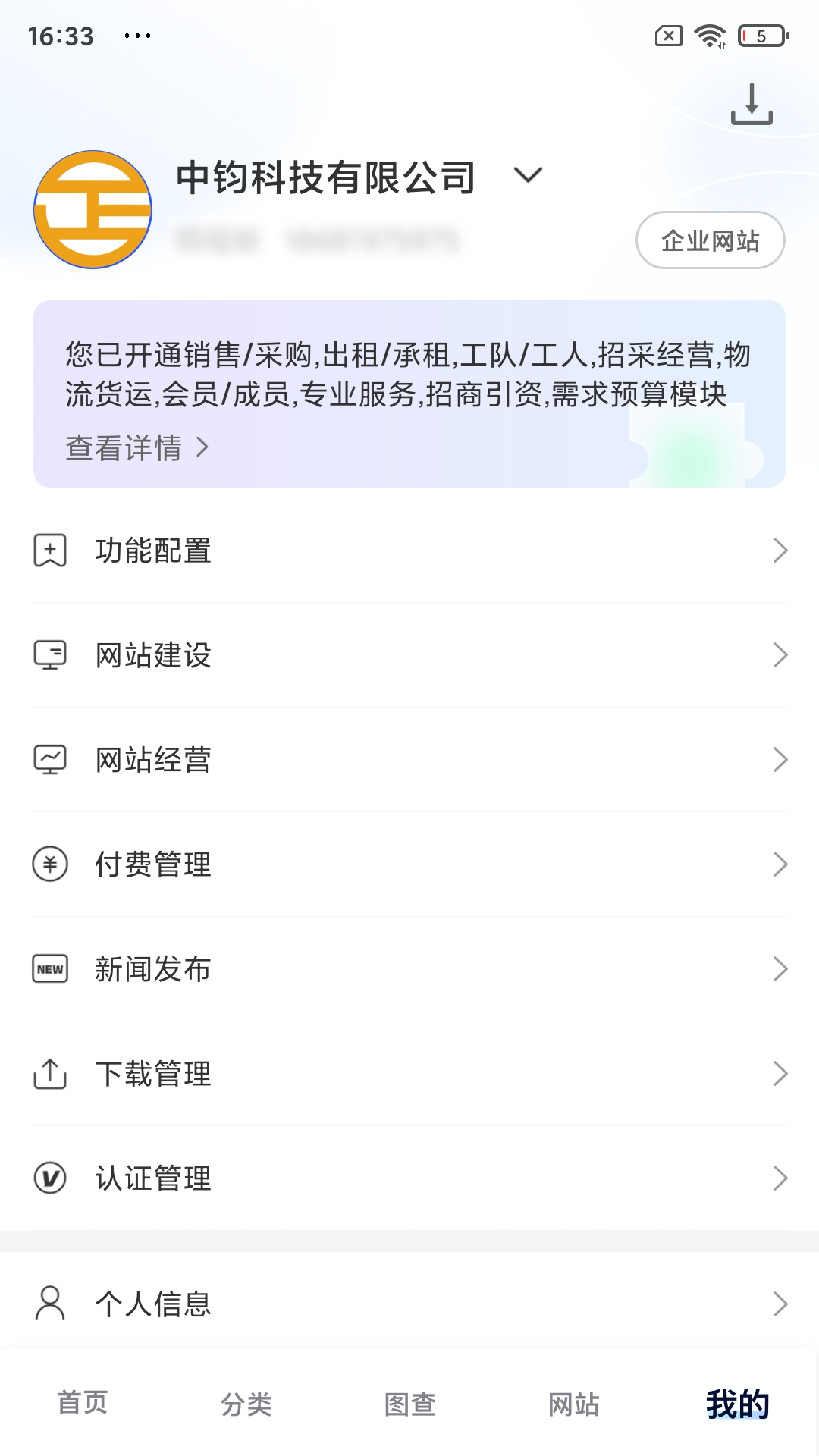Open the download icon at top right
The height and width of the screenshot is (1456, 819).
coord(753,106)
